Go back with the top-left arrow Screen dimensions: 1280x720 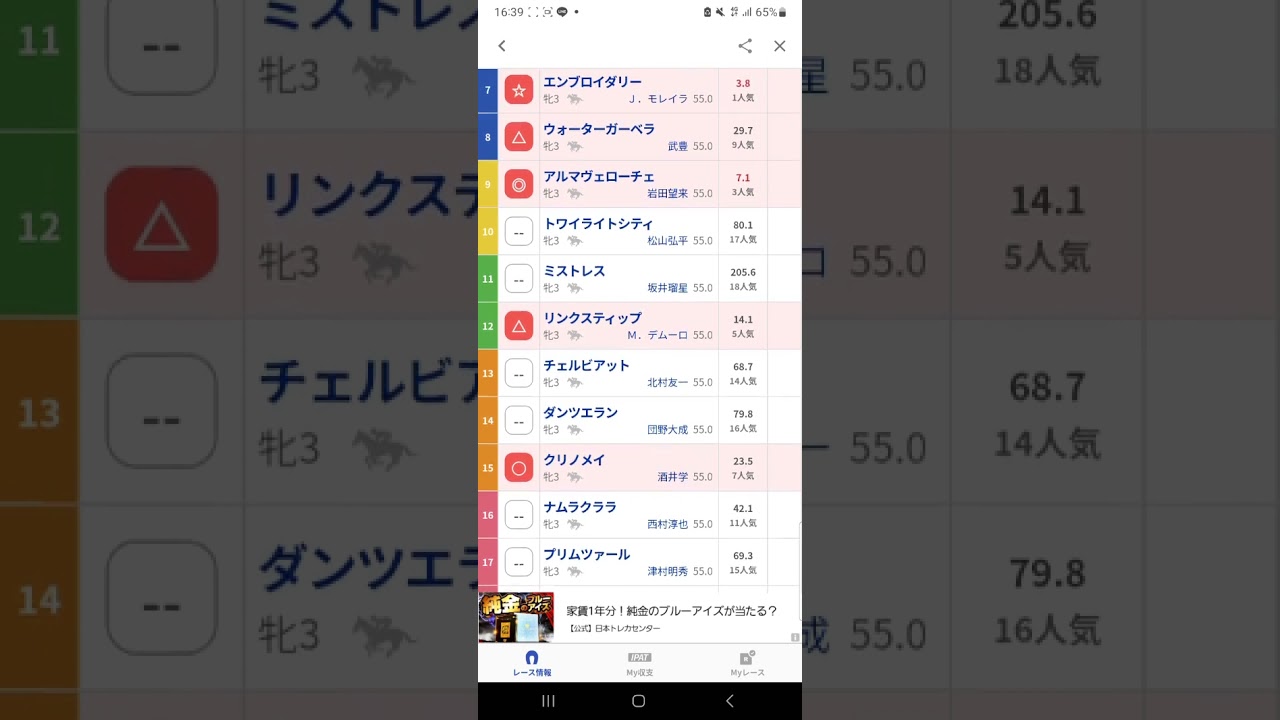pos(502,46)
